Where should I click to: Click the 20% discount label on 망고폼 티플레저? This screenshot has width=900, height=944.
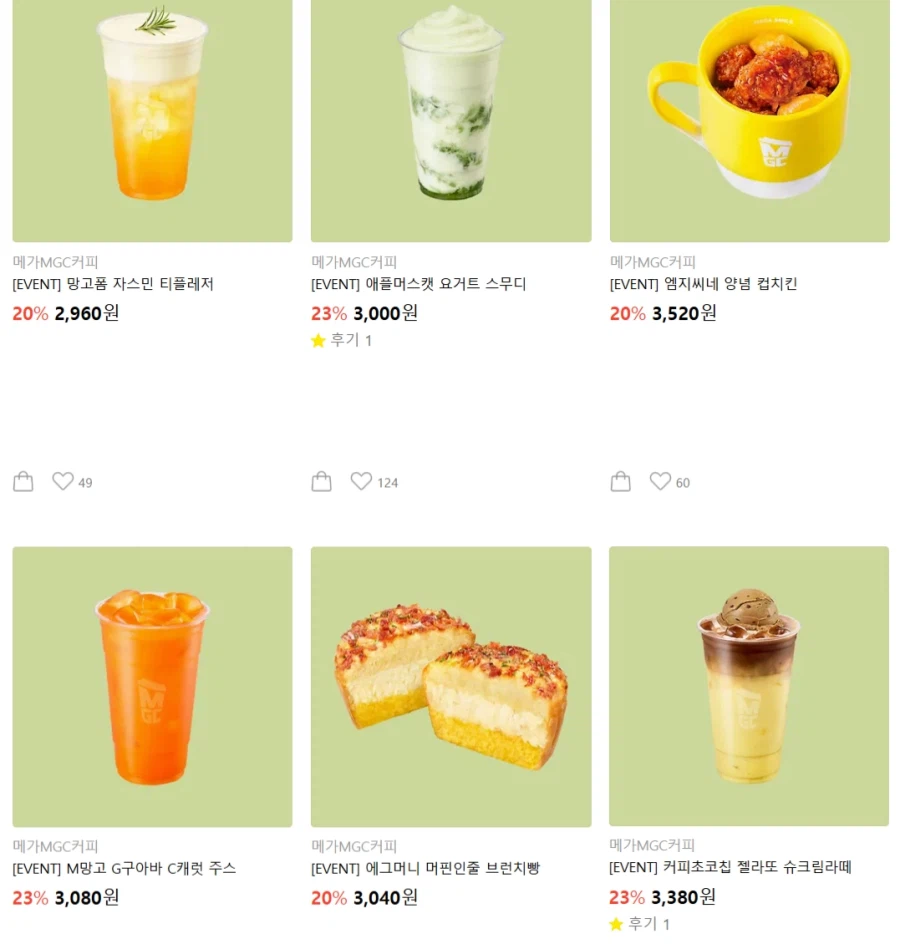(x=27, y=313)
